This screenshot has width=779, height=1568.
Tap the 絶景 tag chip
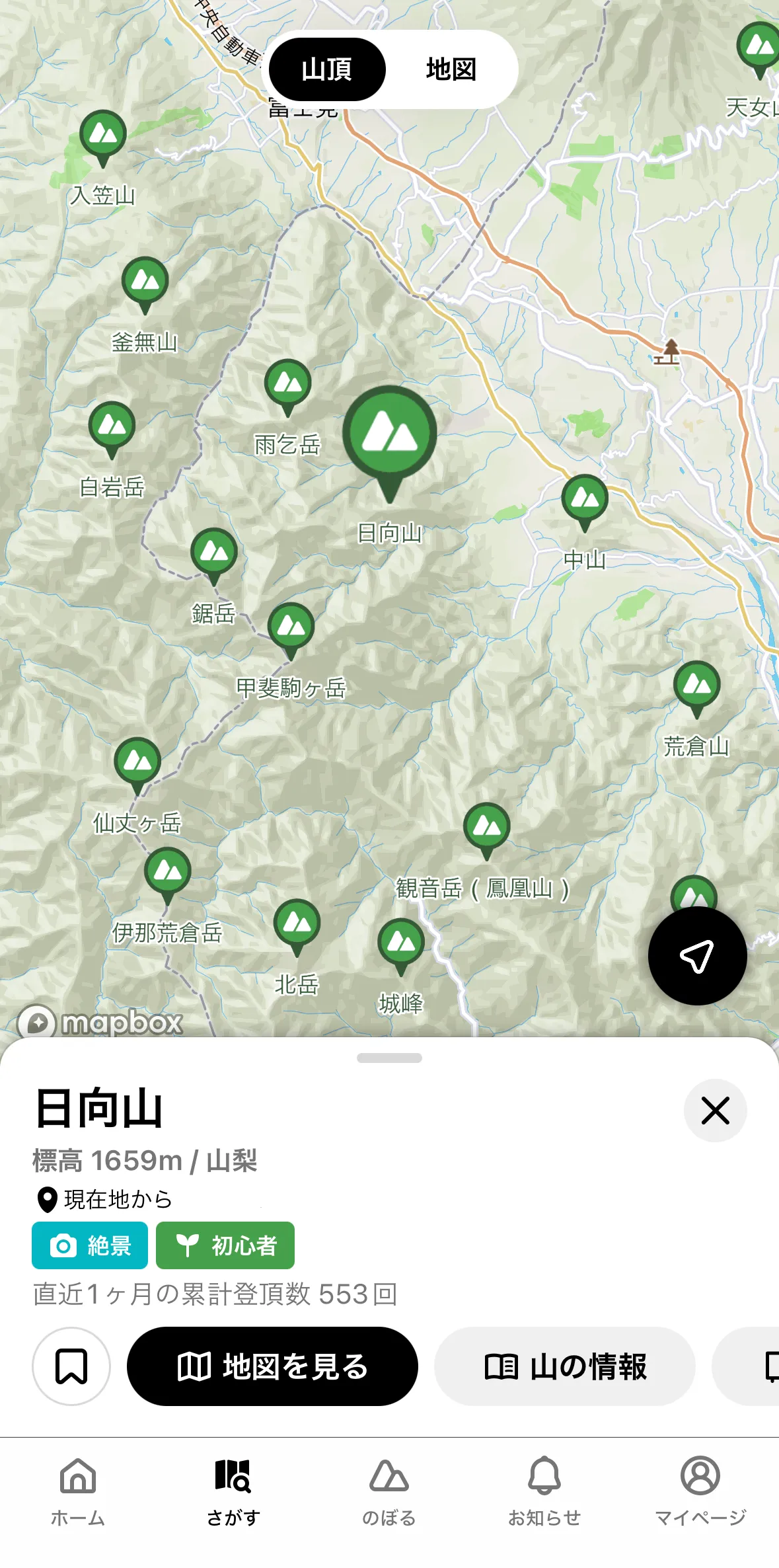coord(89,1245)
